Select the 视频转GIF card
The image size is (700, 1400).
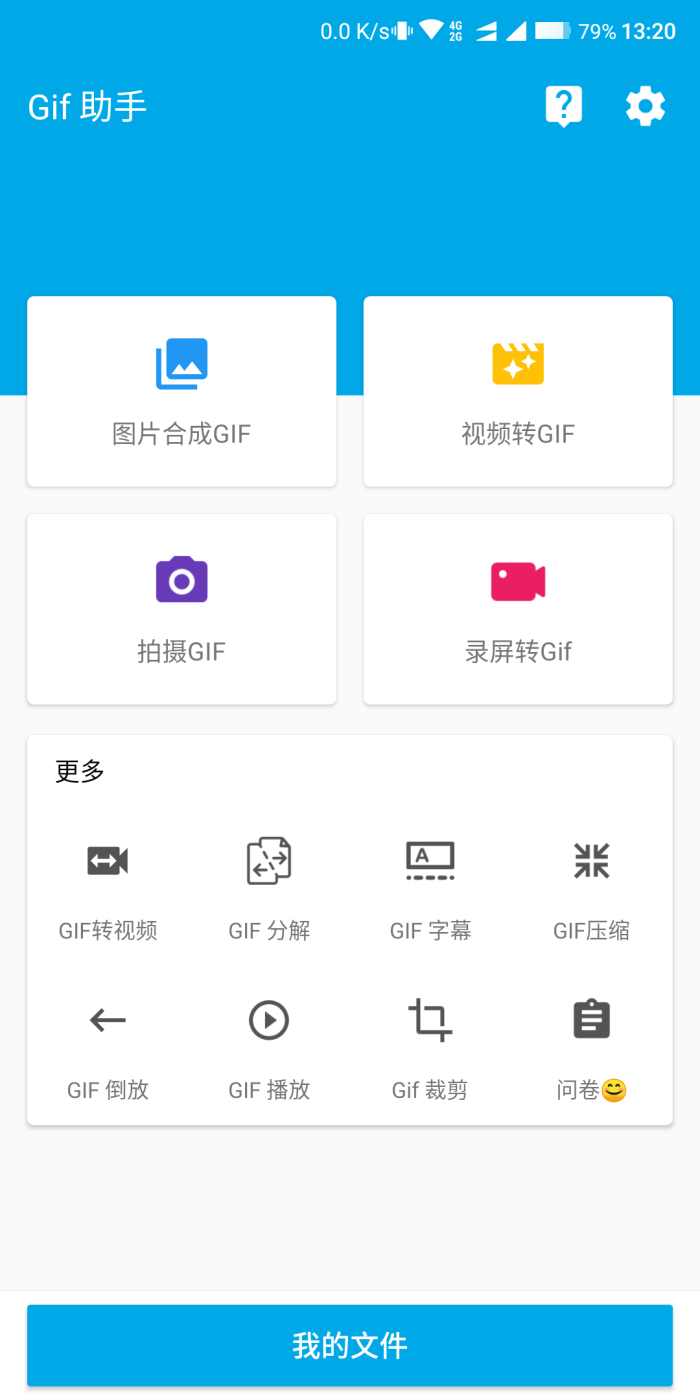pyautogui.click(x=518, y=391)
